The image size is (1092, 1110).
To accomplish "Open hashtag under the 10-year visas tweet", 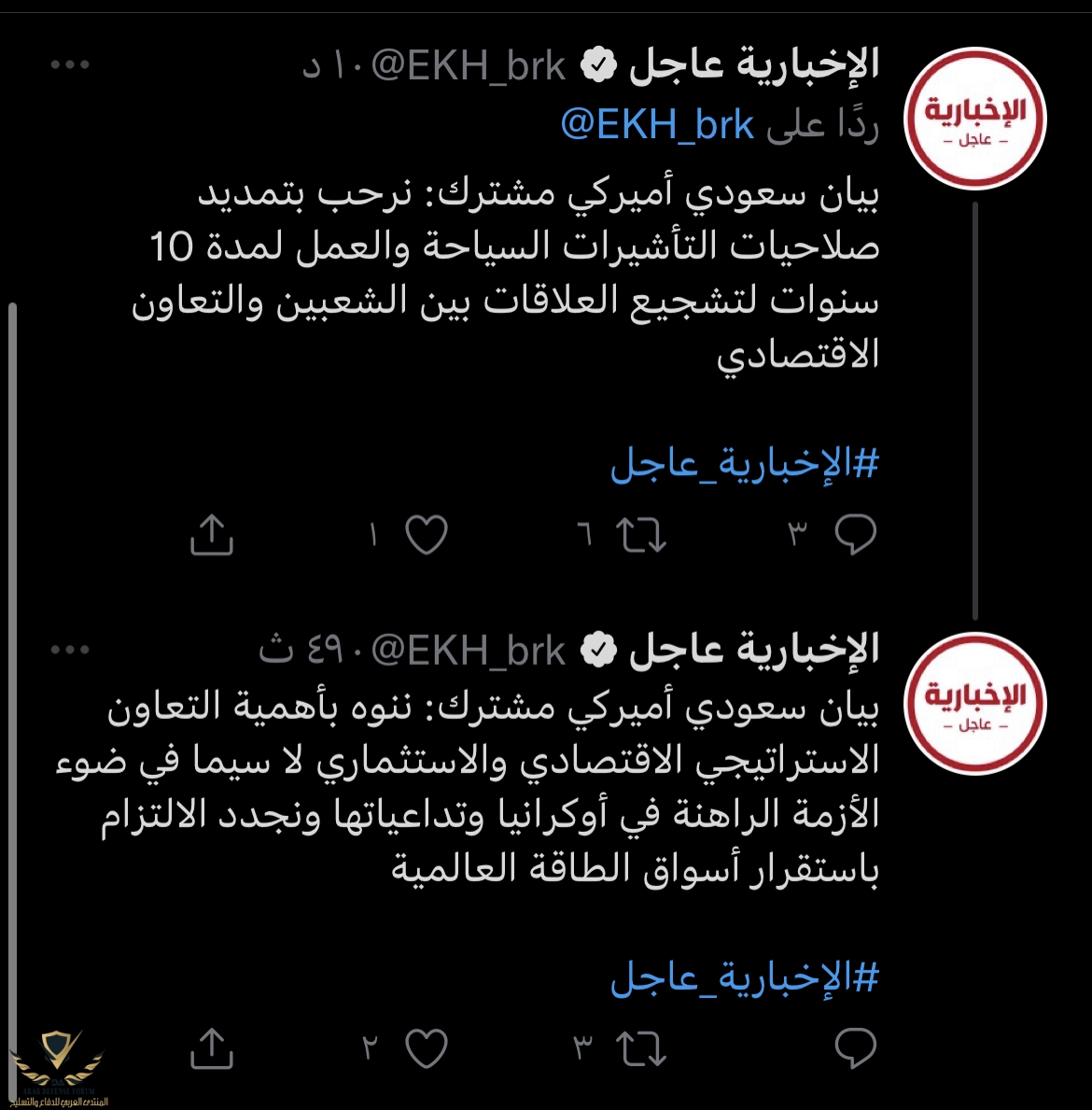I will (x=745, y=464).
